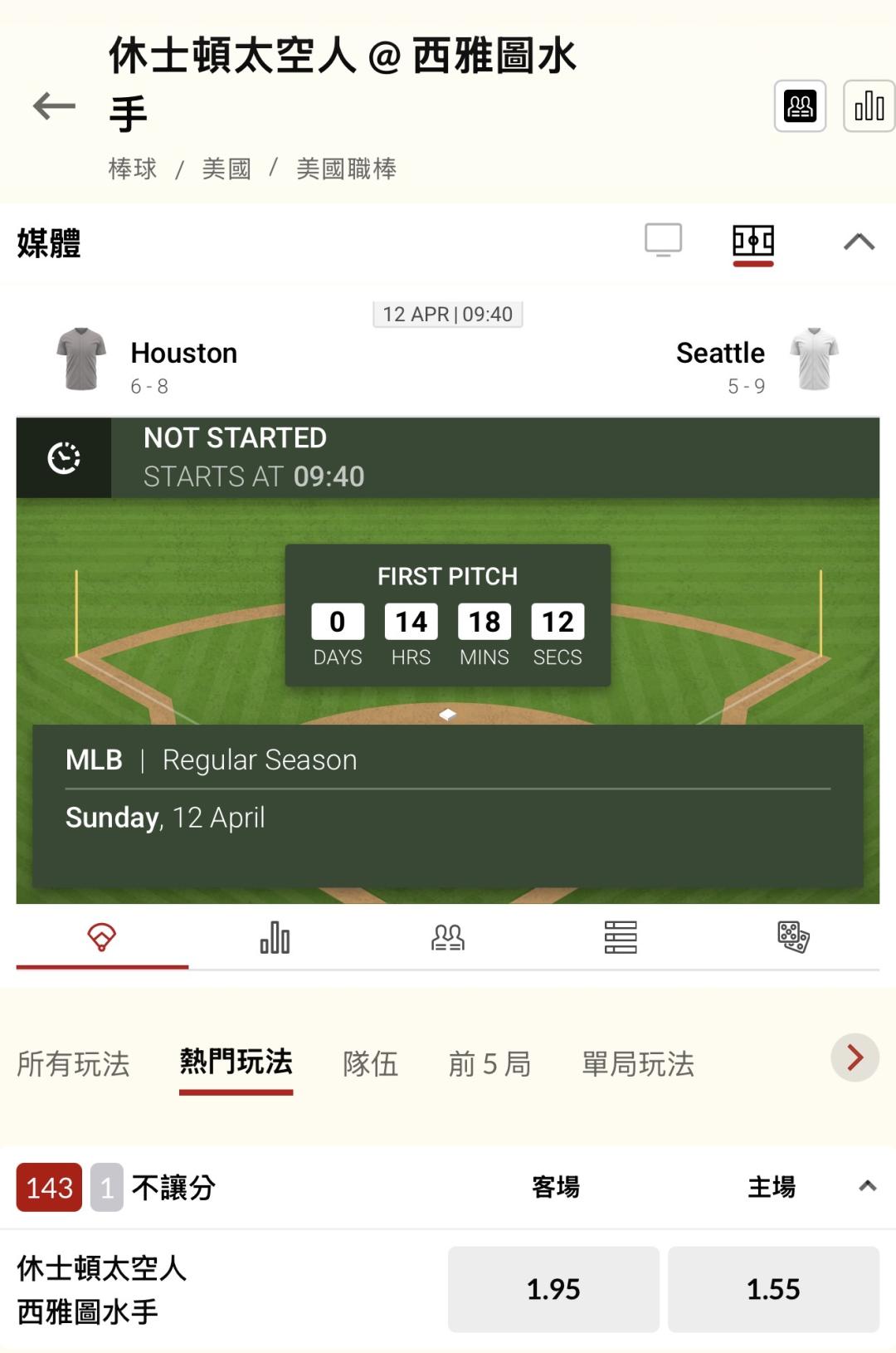Show 所有玩法 all markets

(x=73, y=1063)
